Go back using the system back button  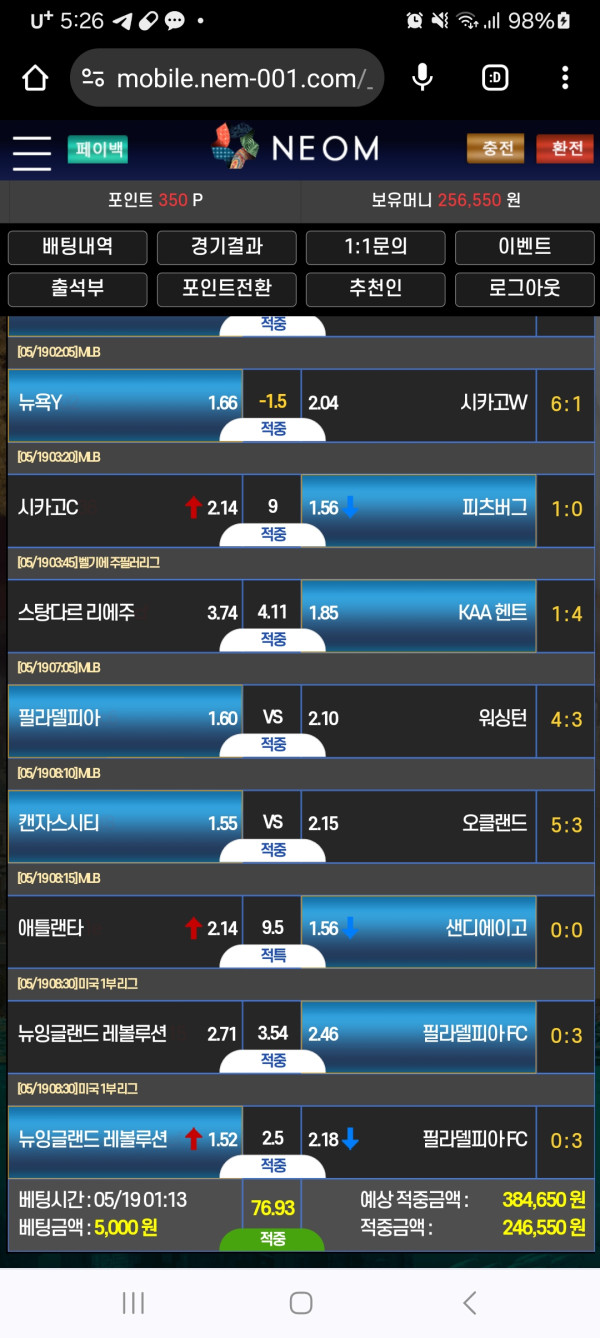click(469, 1302)
